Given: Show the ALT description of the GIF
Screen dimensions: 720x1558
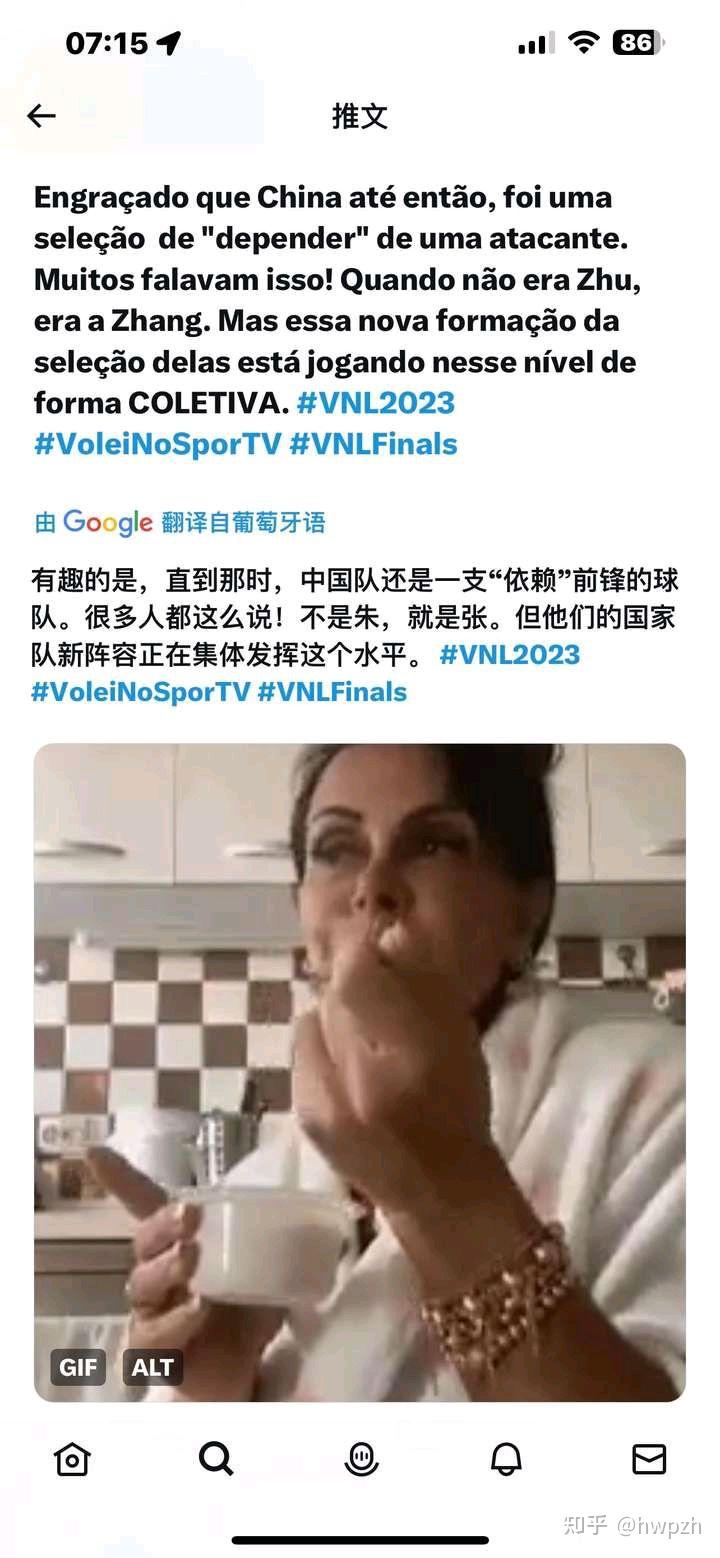Looking at the screenshot, I should tap(153, 1367).
